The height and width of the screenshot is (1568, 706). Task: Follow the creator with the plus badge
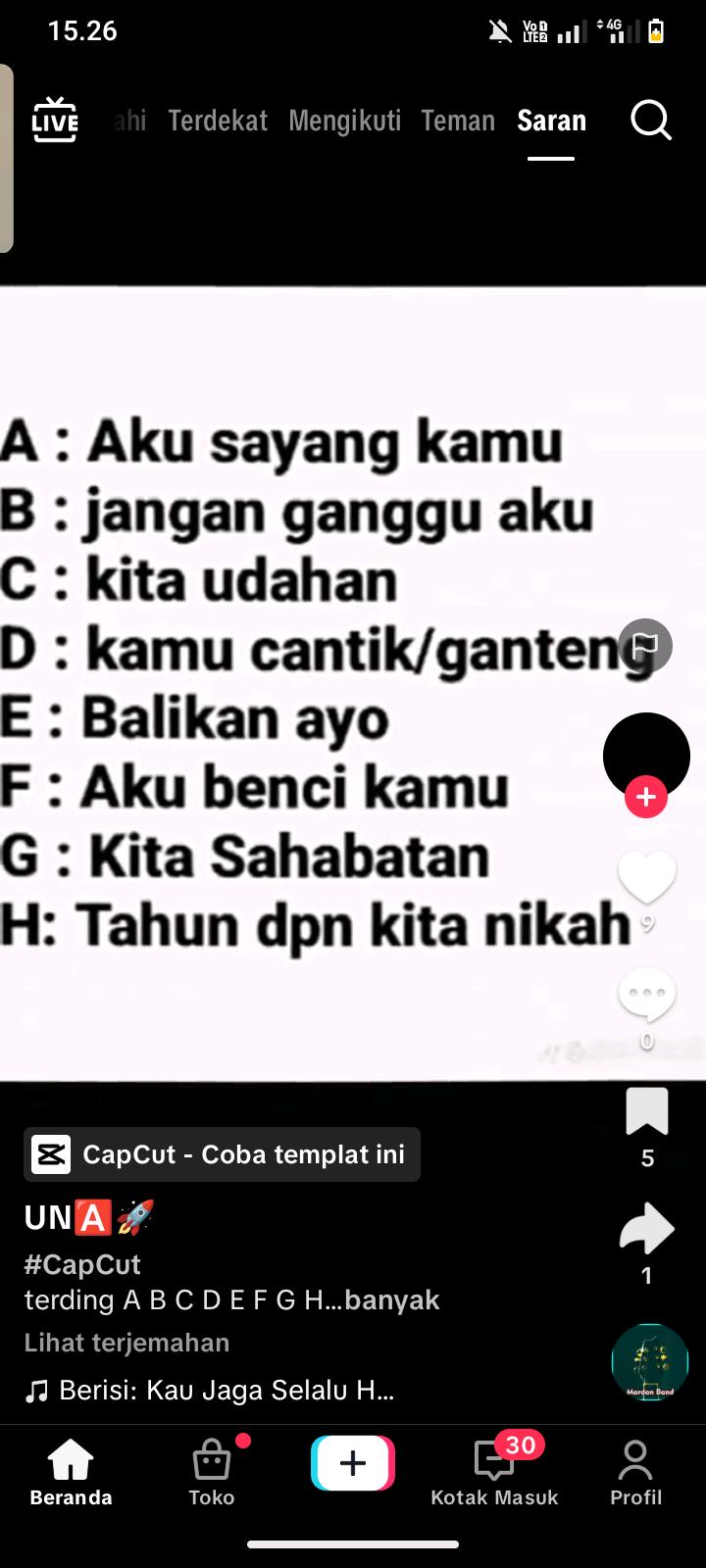pyautogui.click(x=646, y=798)
